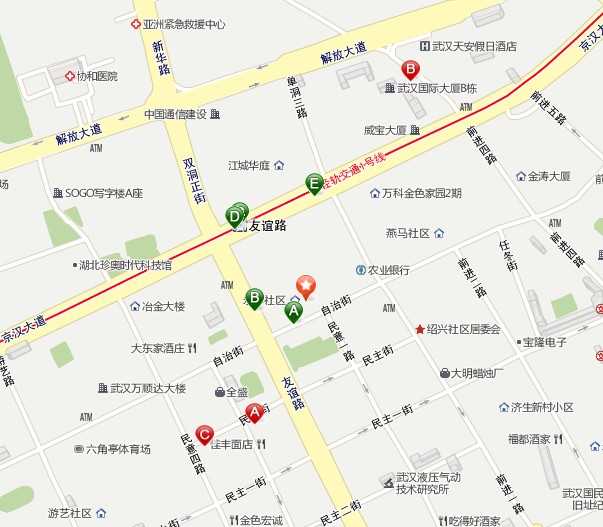Select the green marker E

(314, 183)
